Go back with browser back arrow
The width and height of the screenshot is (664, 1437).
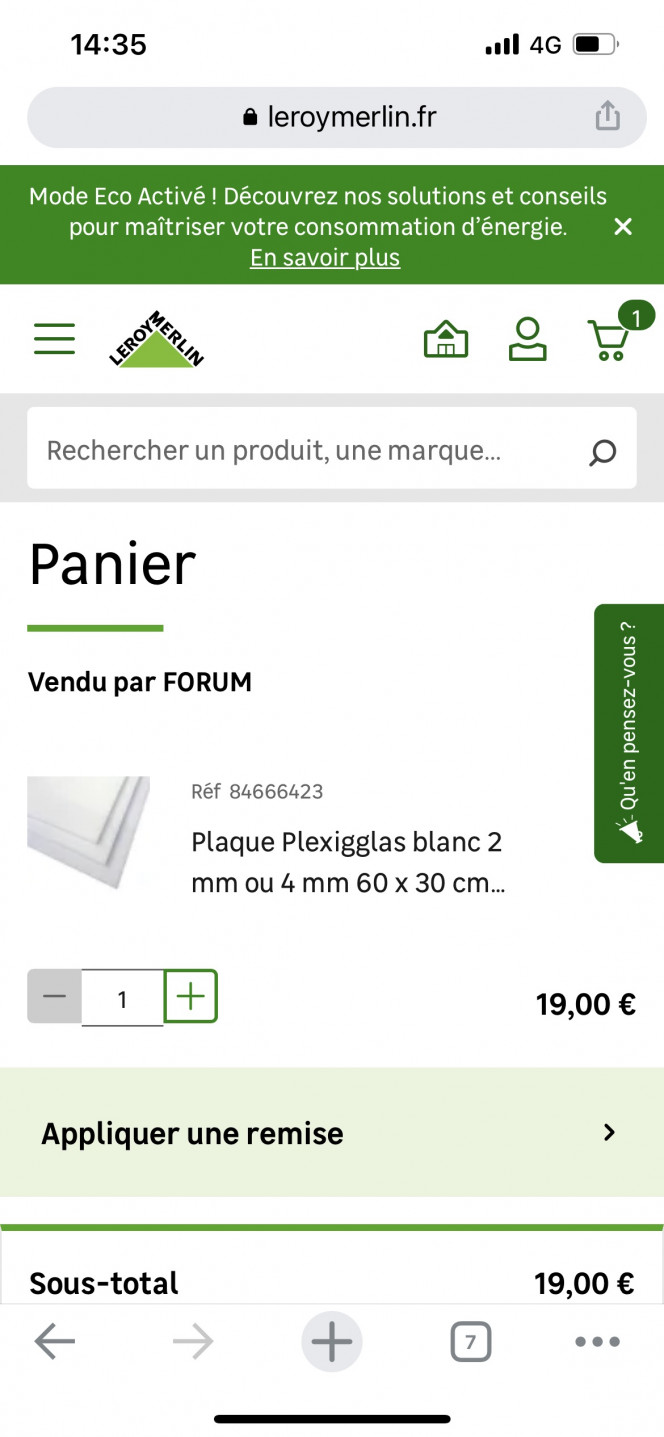coord(55,1342)
